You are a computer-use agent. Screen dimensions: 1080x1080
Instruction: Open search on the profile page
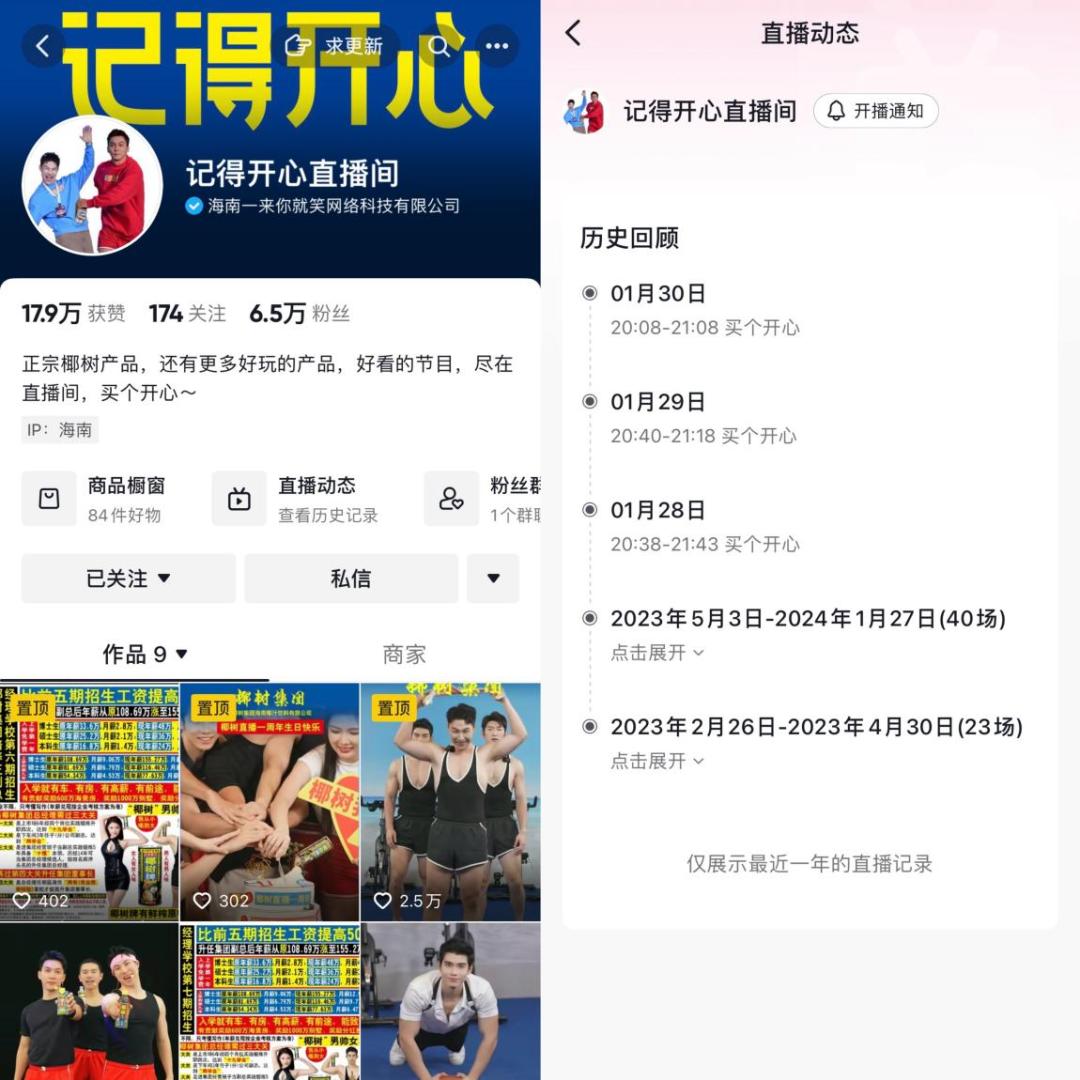(x=439, y=46)
